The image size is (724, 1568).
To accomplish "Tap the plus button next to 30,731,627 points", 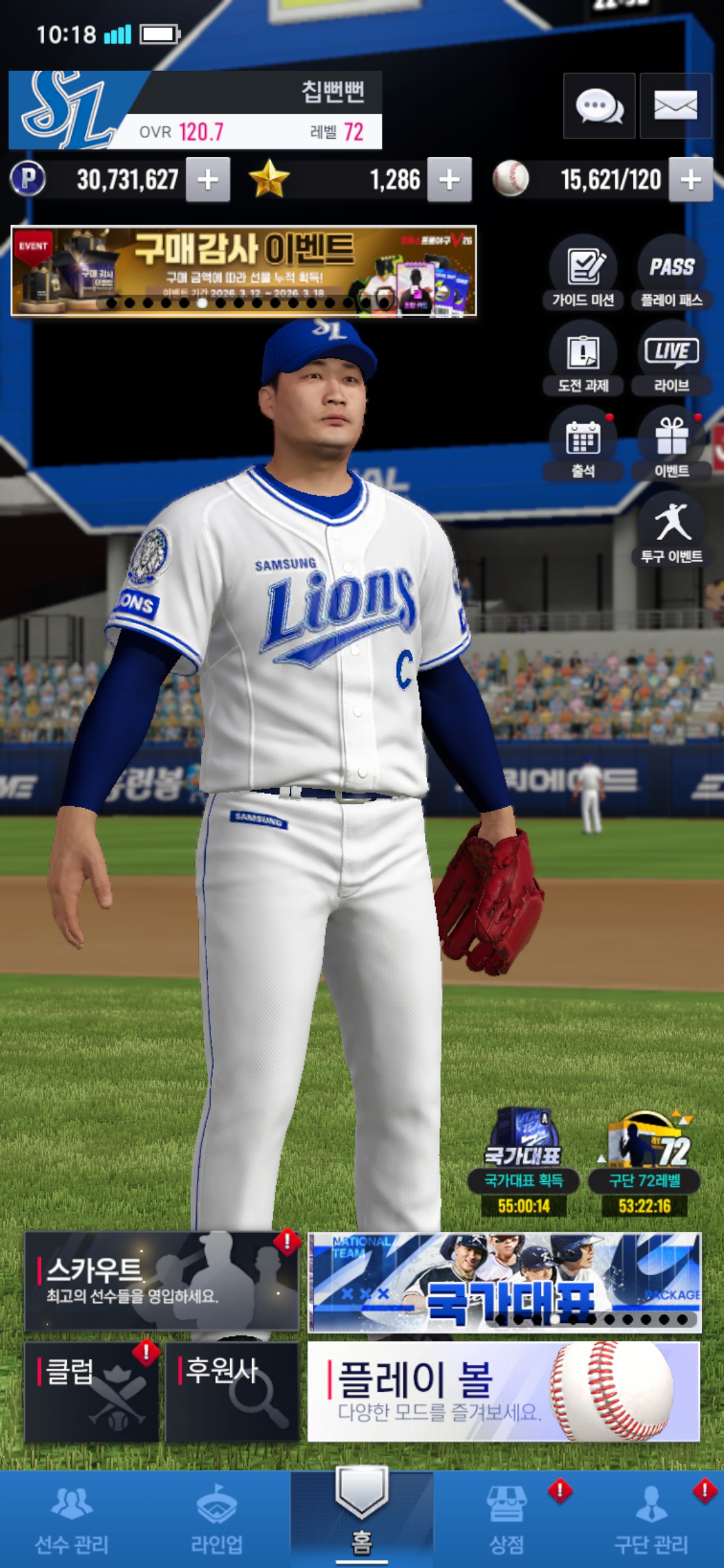I will pos(208,180).
